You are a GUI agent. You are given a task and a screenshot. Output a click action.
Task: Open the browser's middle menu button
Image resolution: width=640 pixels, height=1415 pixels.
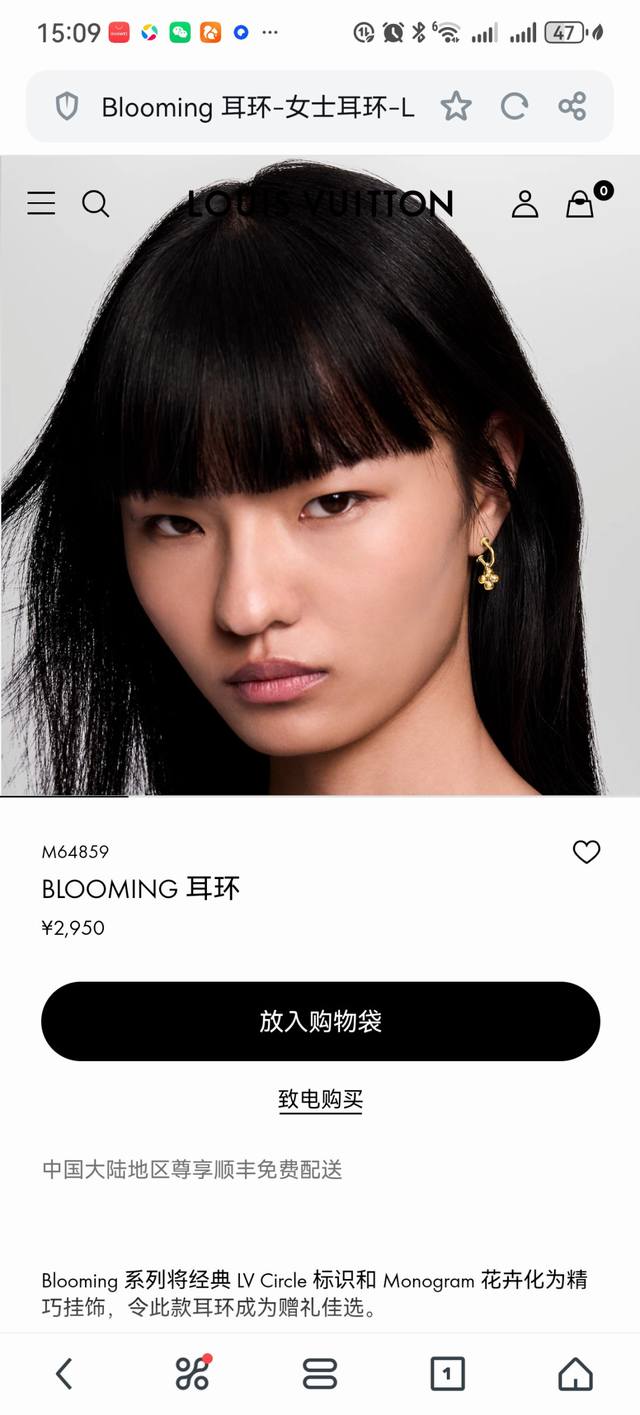point(320,1373)
